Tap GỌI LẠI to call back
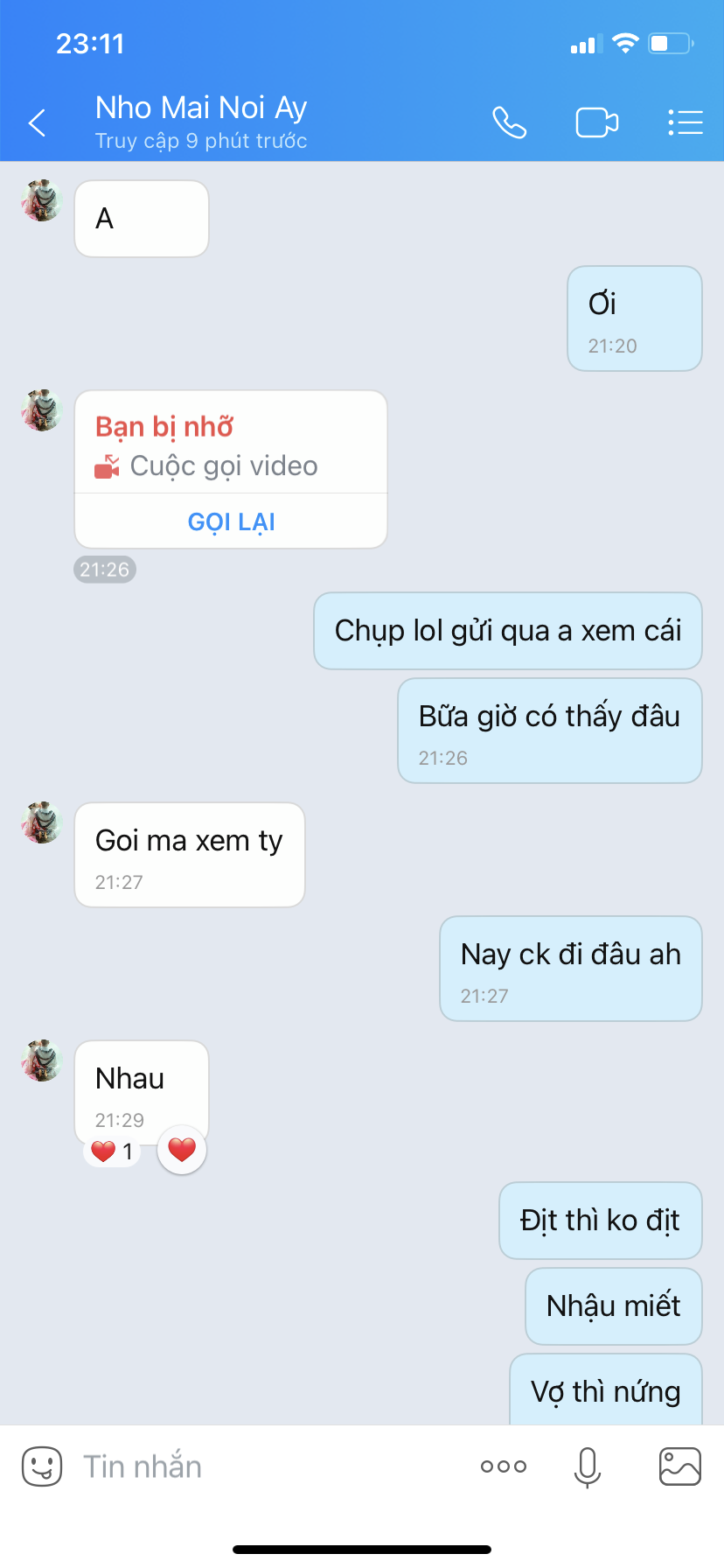 tap(231, 521)
